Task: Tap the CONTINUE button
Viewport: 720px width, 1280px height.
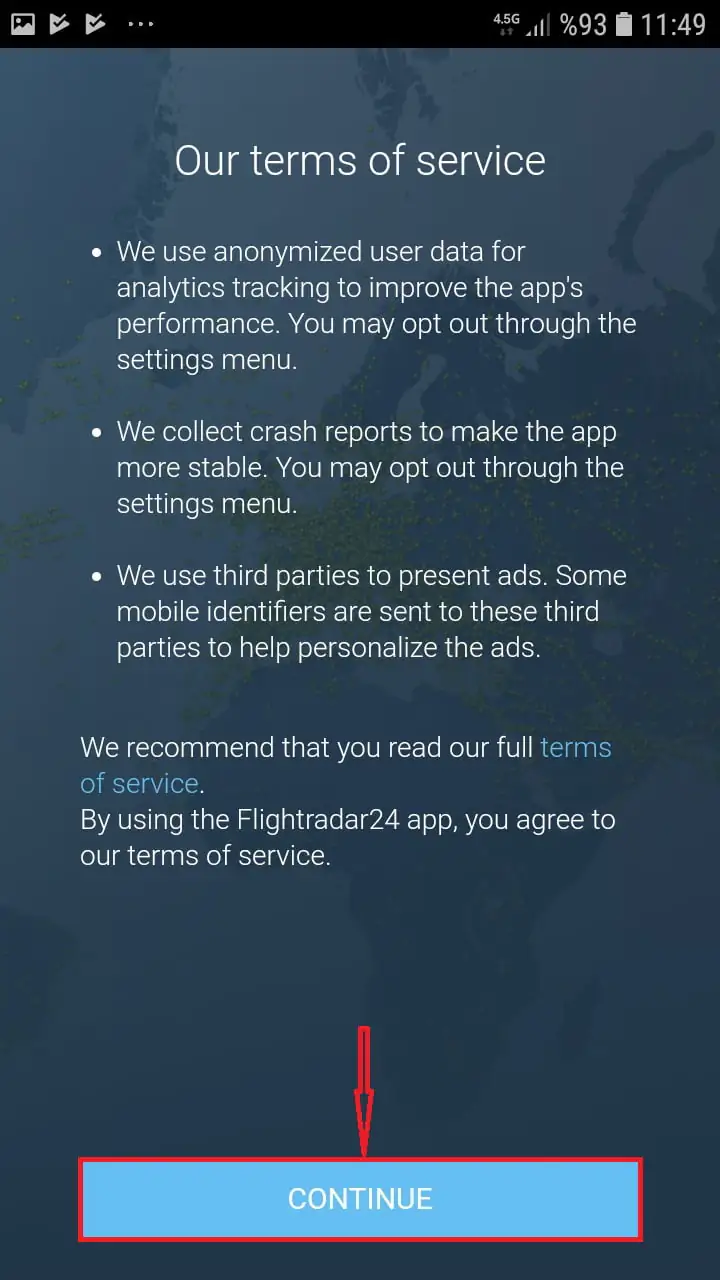Action: [x=360, y=1199]
